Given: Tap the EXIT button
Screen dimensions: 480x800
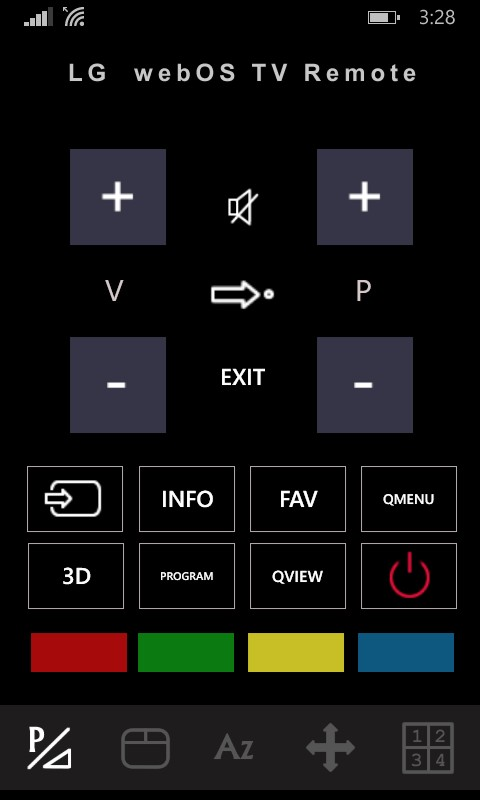Looking at the screenshot, I should [243, 378].
